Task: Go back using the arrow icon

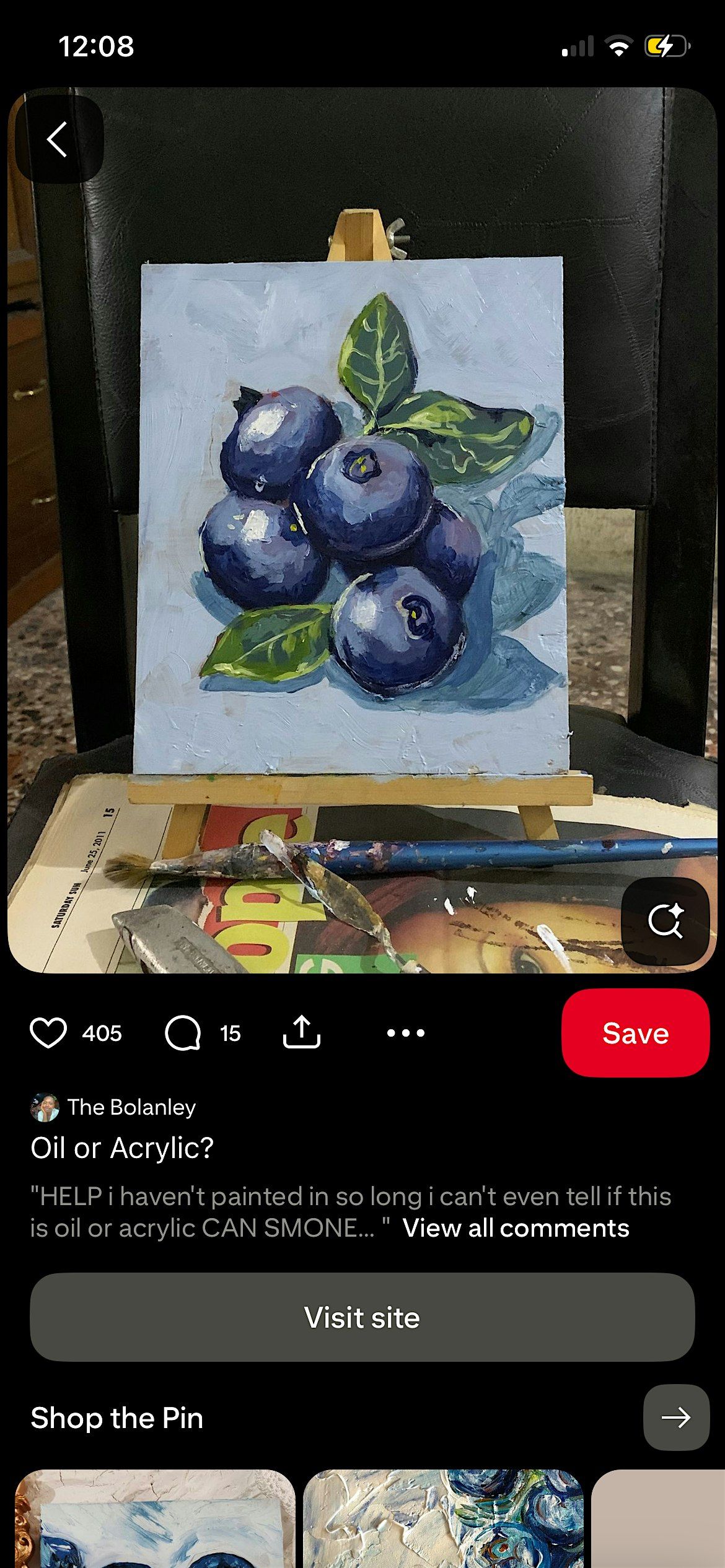Action: pyautogui.click(x=58, y=139)
